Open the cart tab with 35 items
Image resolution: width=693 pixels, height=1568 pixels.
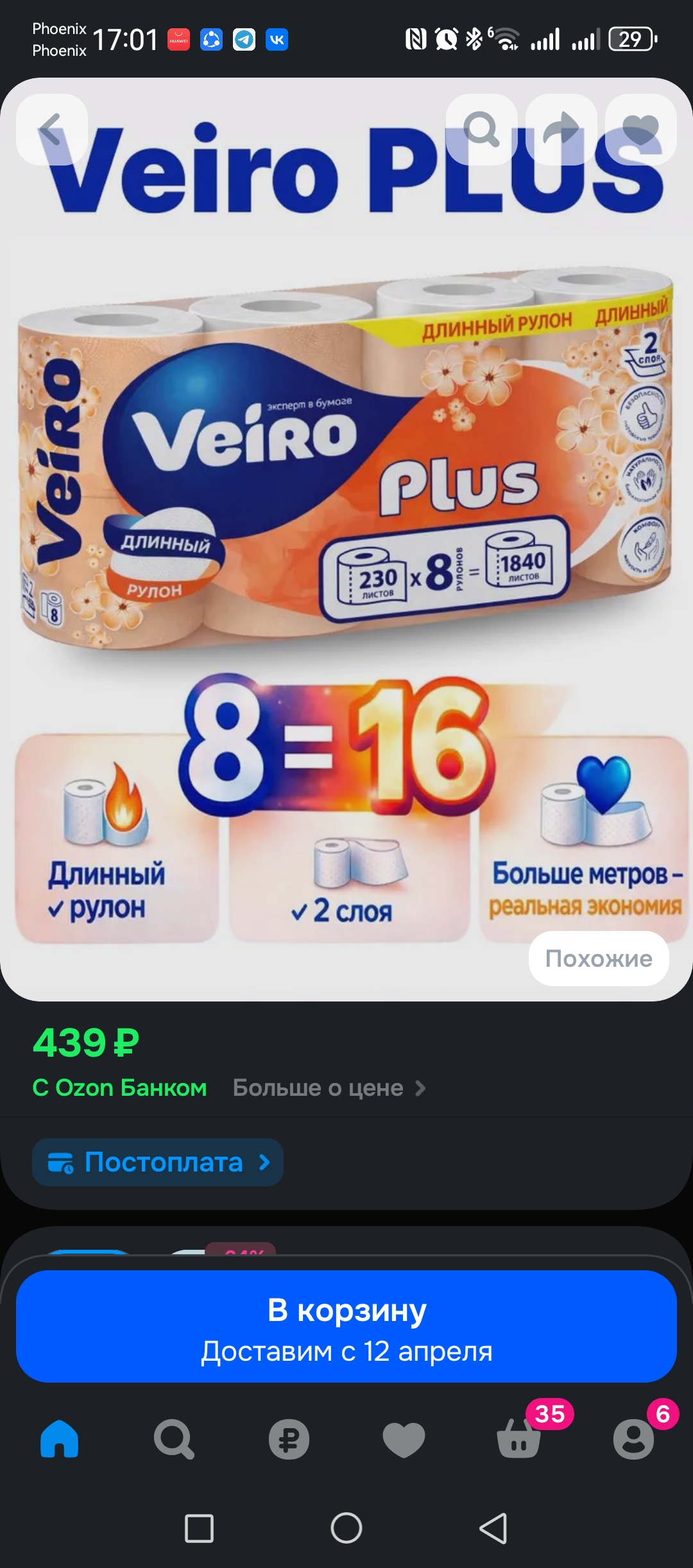click(x=519, y=1439)
